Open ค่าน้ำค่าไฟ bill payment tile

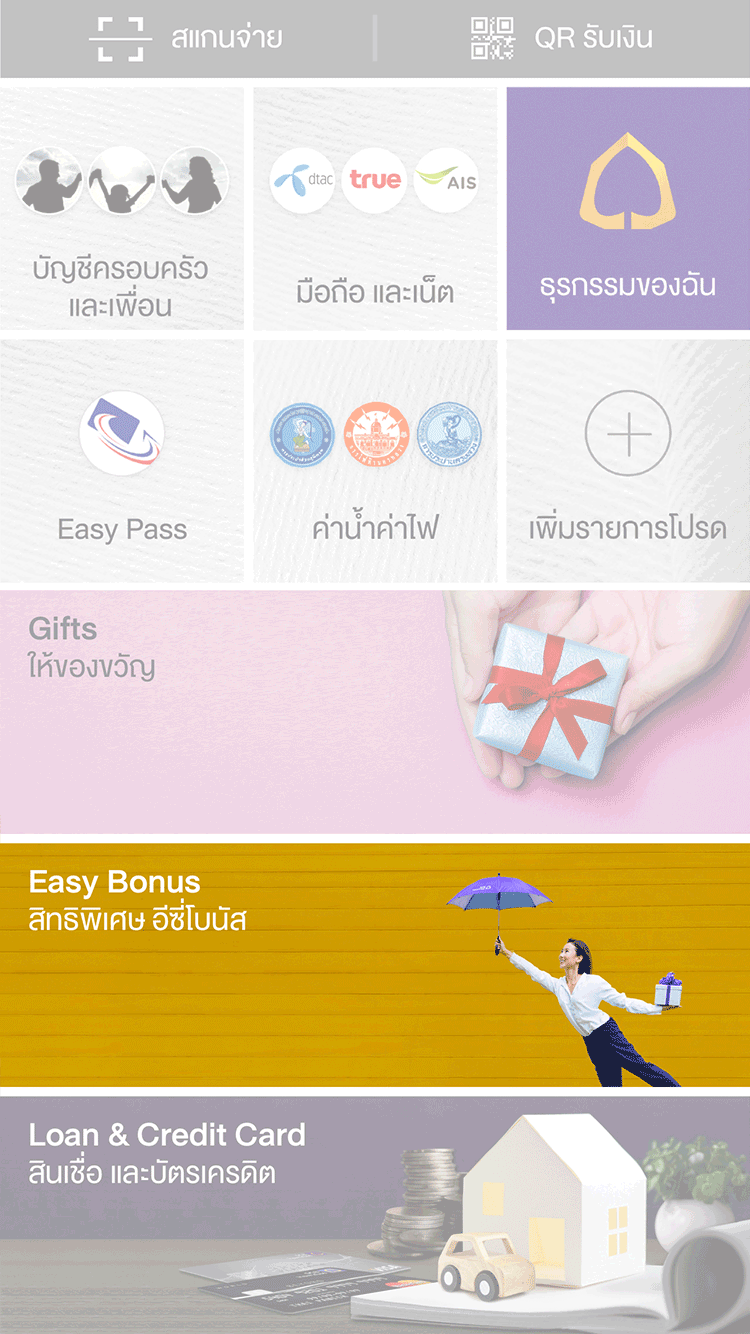pyautogui.click(x=375, y=461)
